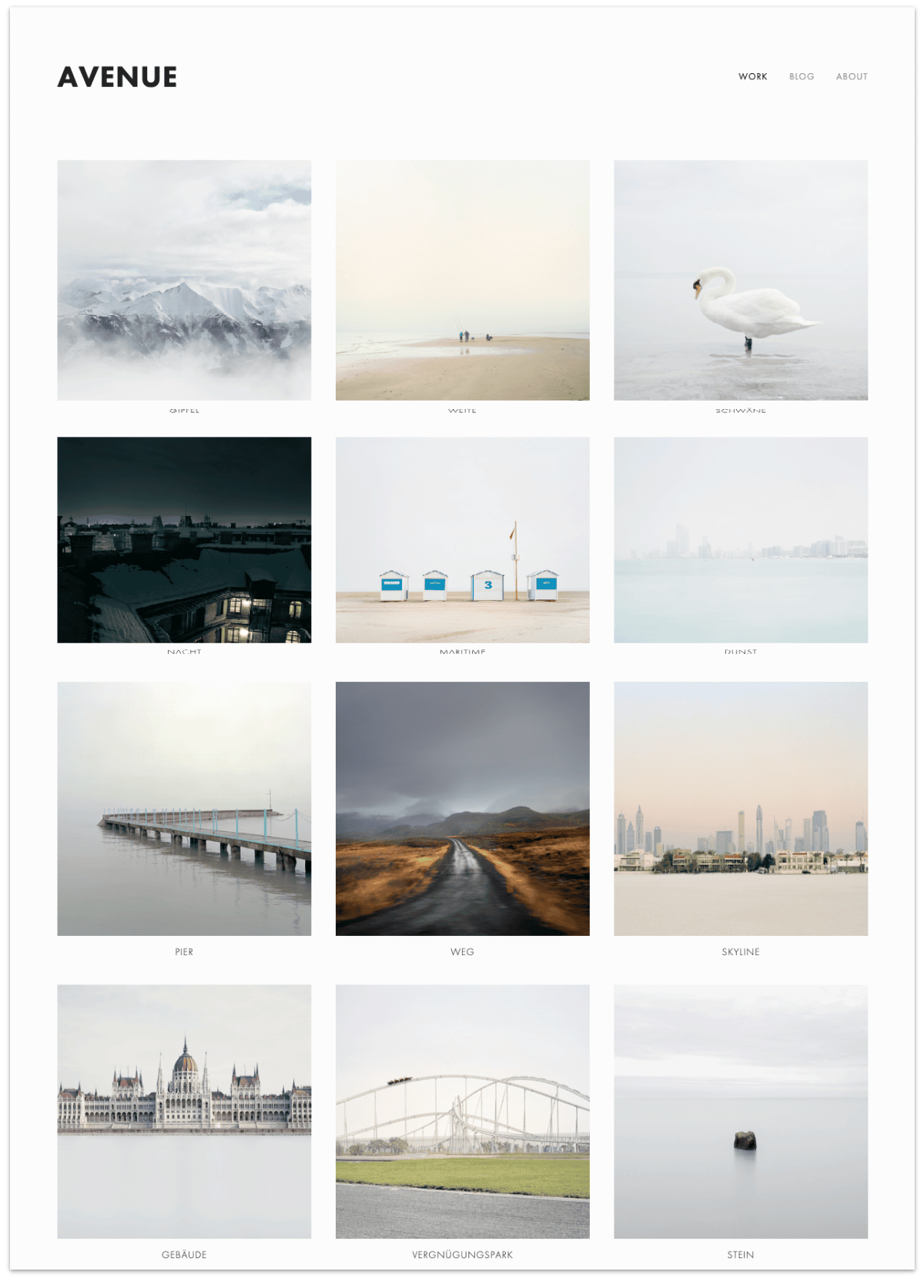Open the Pier project
The image size is (924, 1288).
(x=184, y=808)
